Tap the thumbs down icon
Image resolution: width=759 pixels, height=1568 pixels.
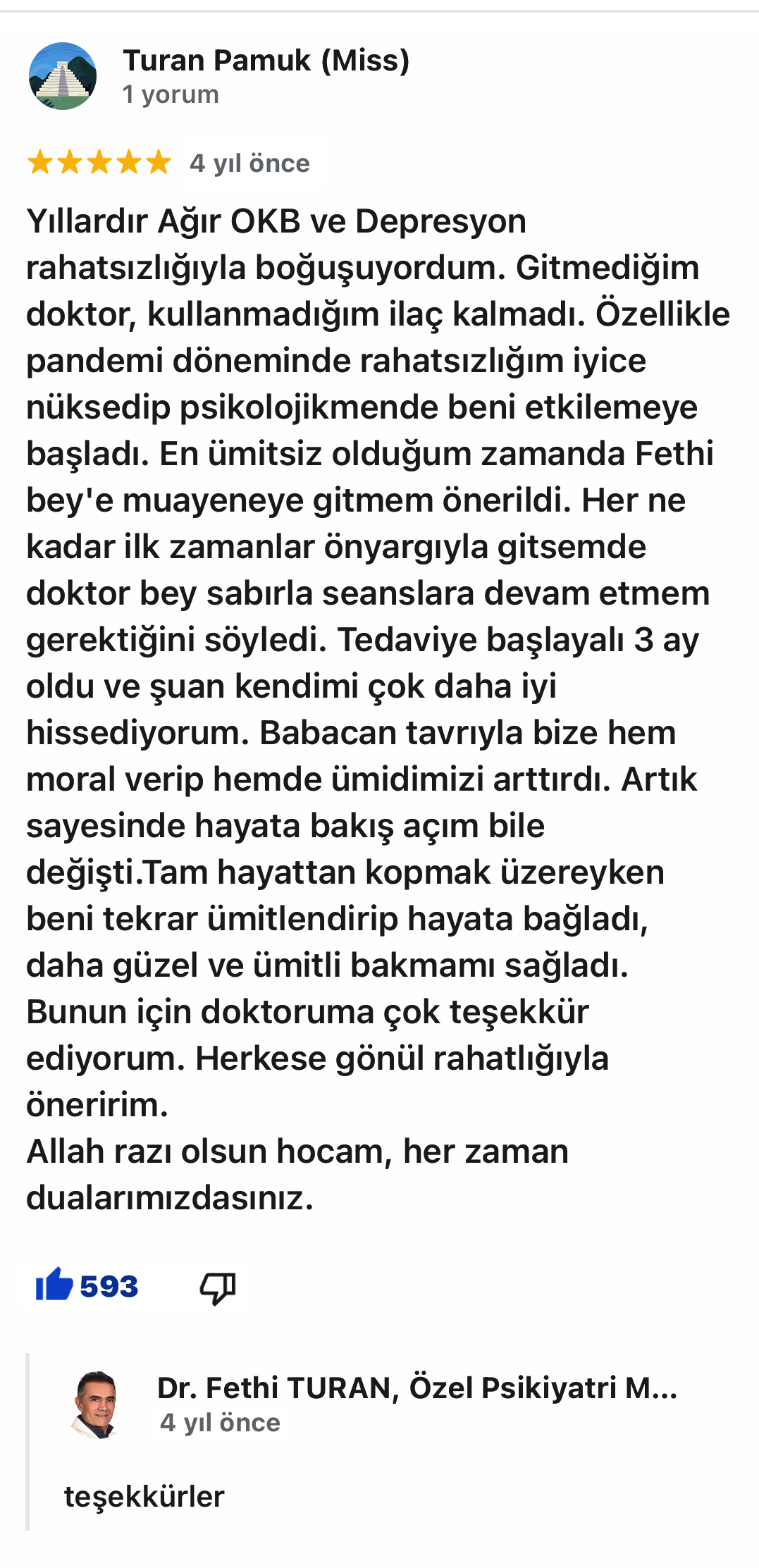tap(218, 1288)
